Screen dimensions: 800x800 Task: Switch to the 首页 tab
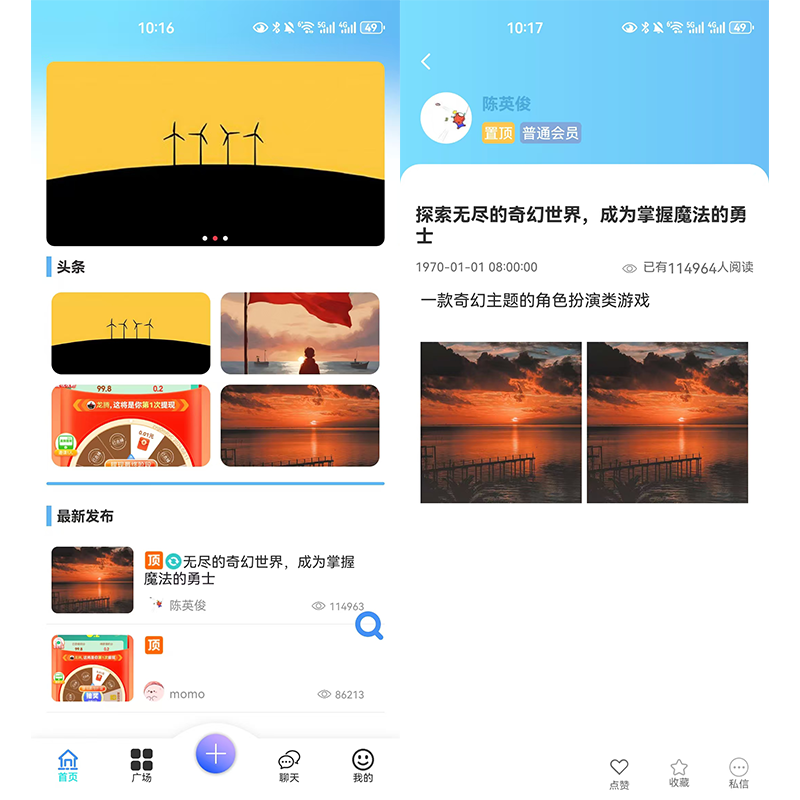(68, 765)
